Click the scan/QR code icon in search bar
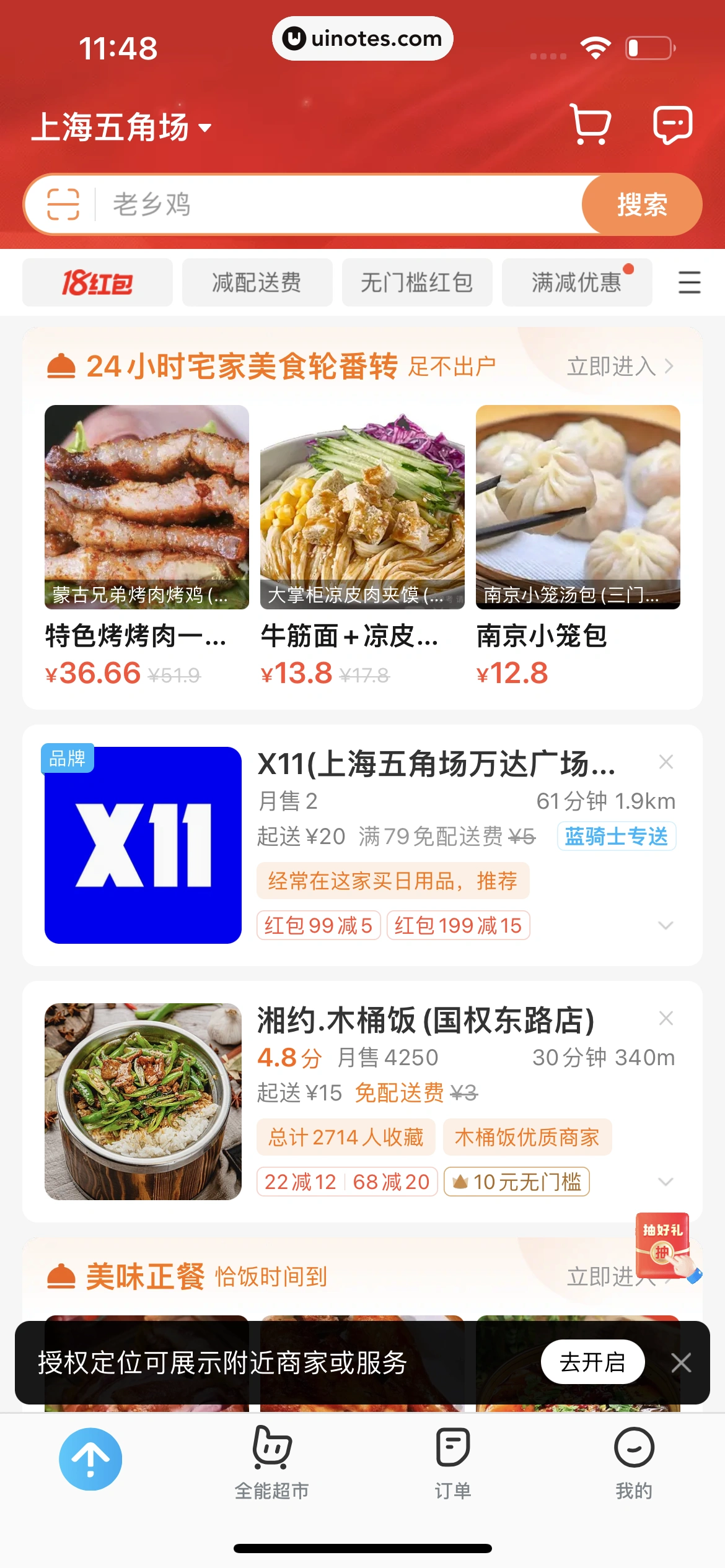This screenshot has height=1568, width=725. (62, 204)
